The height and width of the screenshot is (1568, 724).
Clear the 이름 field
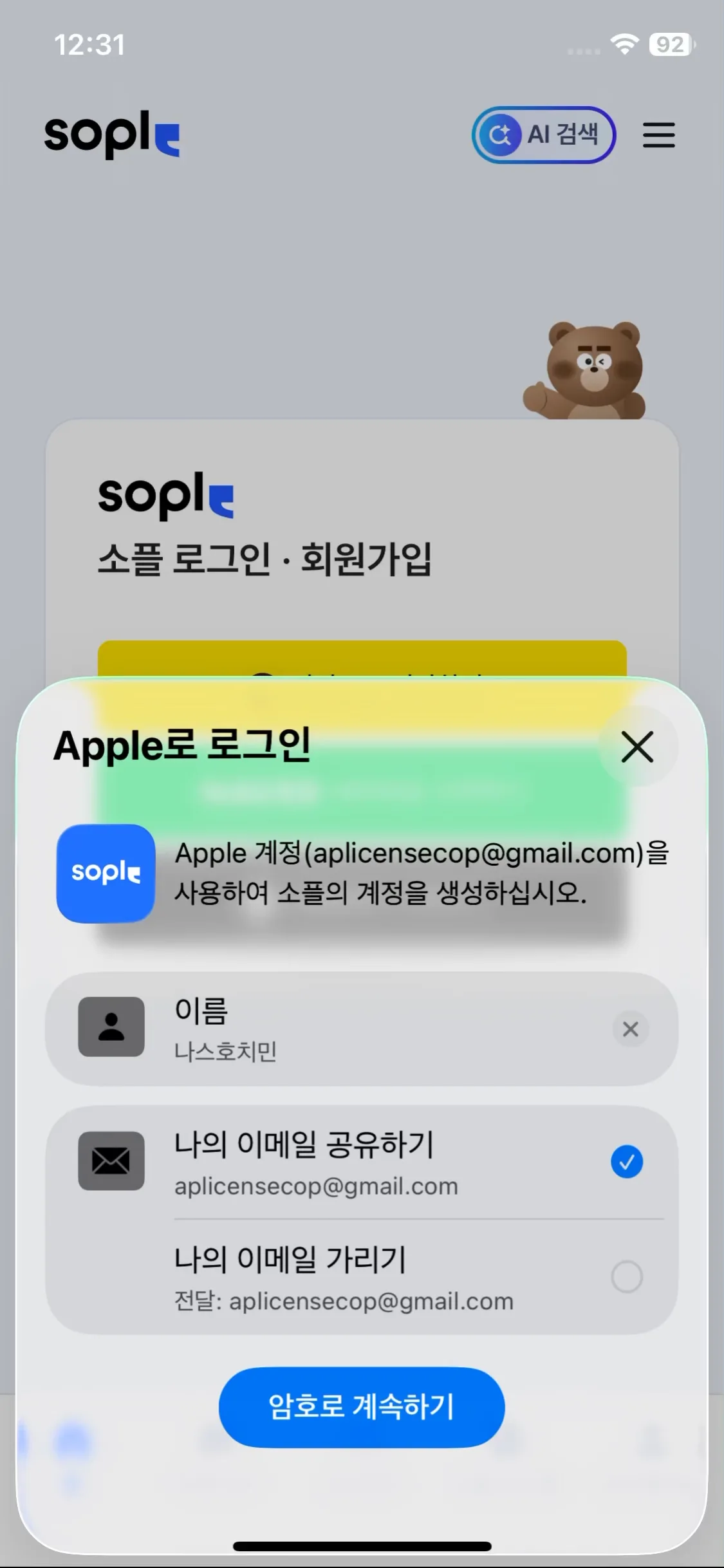click(630, 1029)
